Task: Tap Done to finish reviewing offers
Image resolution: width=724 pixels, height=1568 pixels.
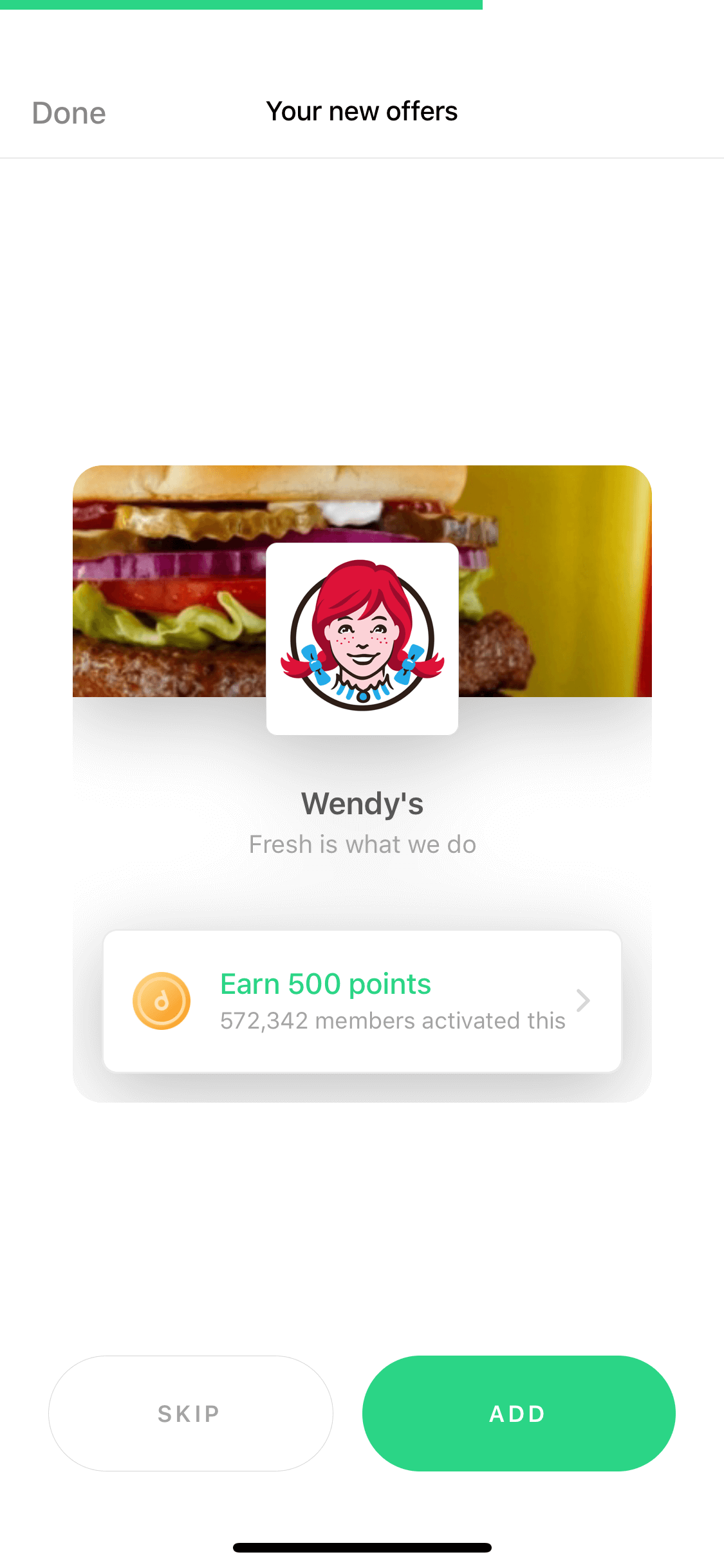Action: (x=69, y=113)
